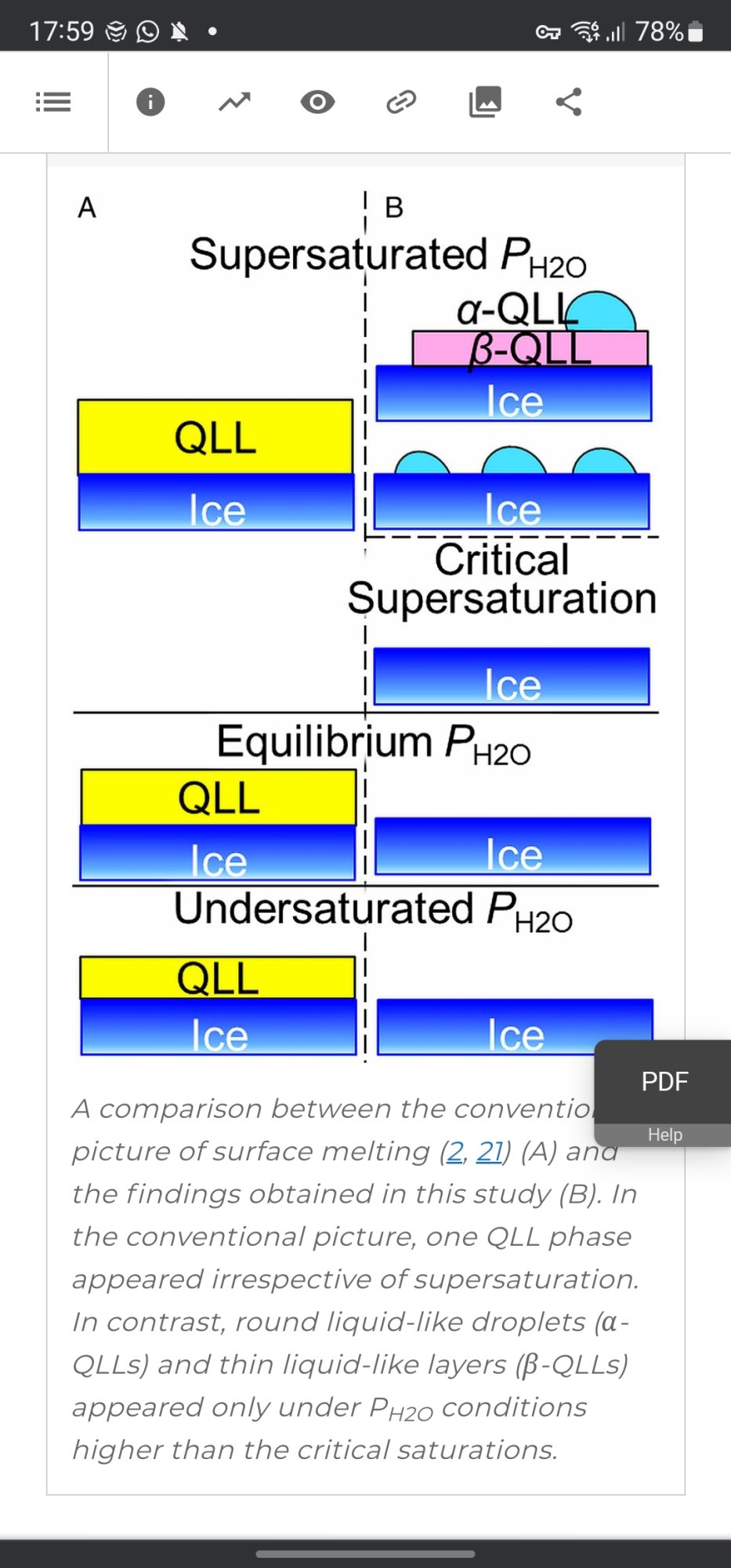
Task: Tap the Help button
Action: coord(664,1134)
